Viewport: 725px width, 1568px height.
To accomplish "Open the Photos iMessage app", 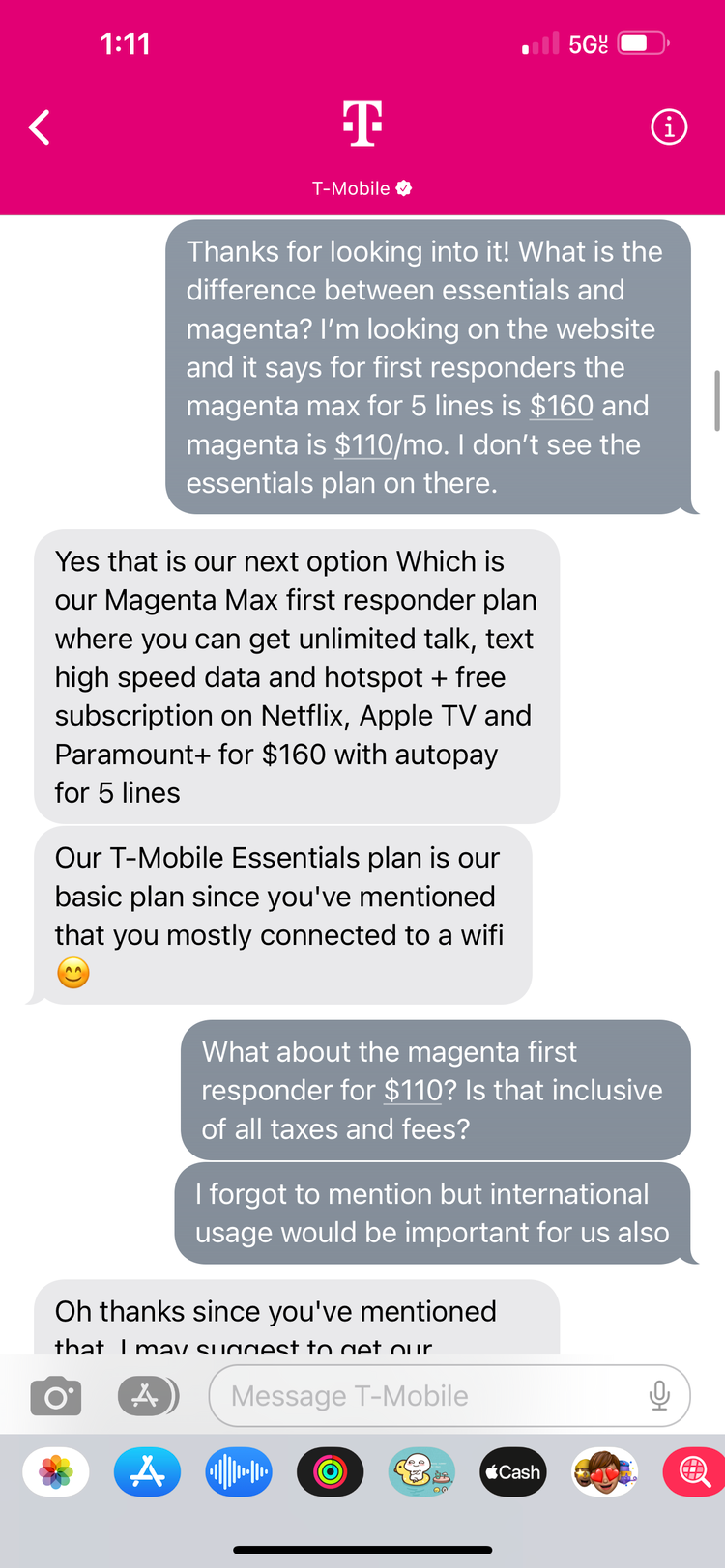I will (56, 1472).
